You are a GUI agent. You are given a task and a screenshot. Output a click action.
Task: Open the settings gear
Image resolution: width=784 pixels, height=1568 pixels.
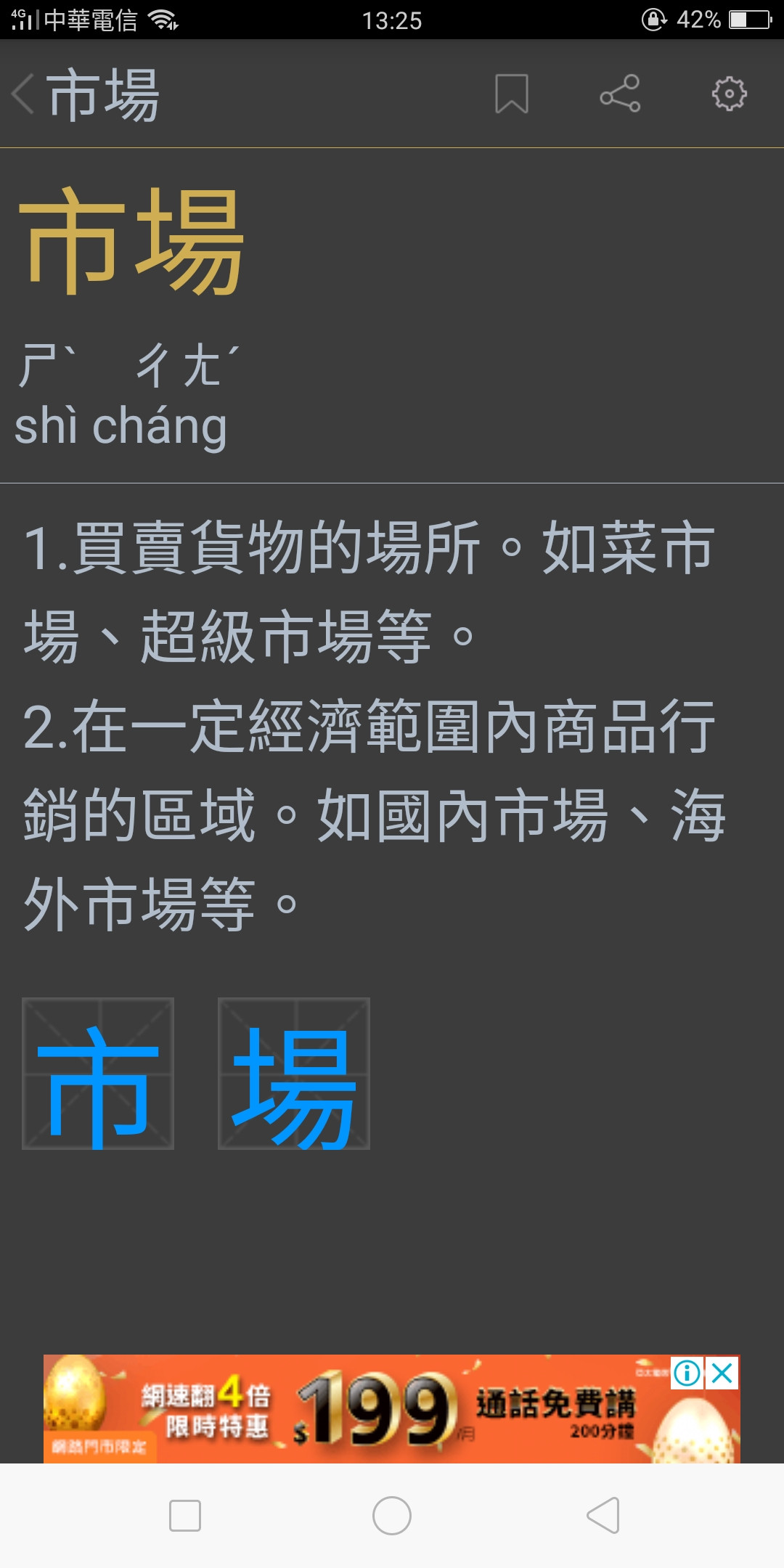pyautogui.click(x=729, y=94)
